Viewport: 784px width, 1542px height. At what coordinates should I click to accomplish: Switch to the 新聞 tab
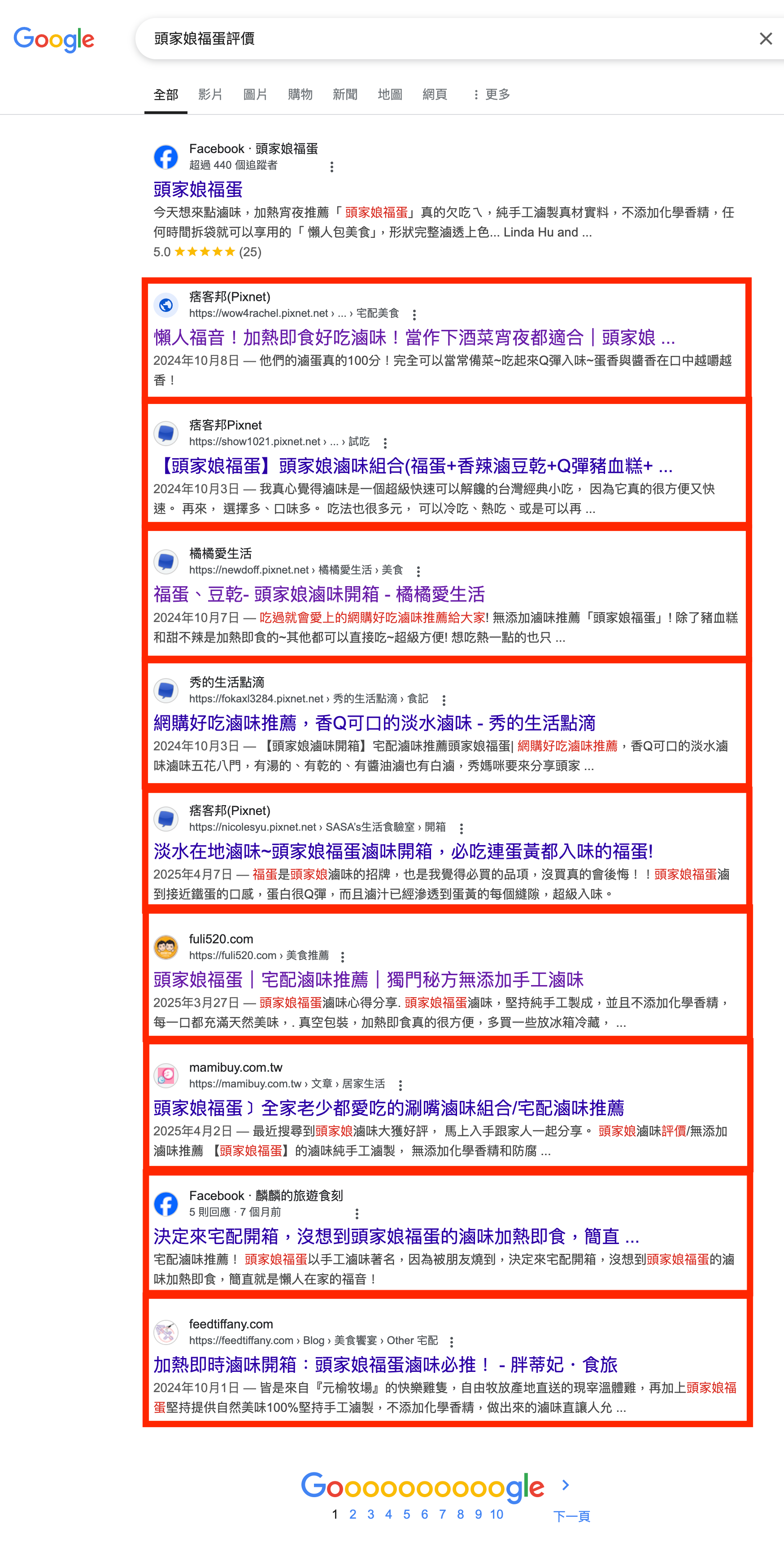pos(345,95)
